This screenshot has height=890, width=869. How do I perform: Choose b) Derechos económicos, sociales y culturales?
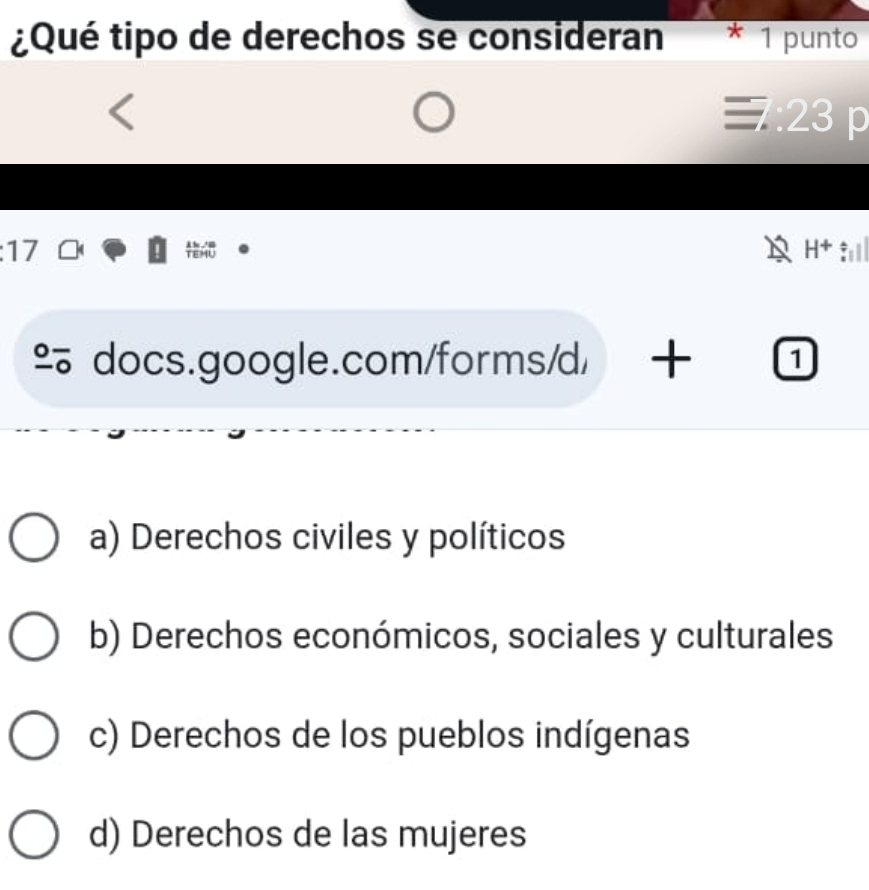[x=36, y=638]
